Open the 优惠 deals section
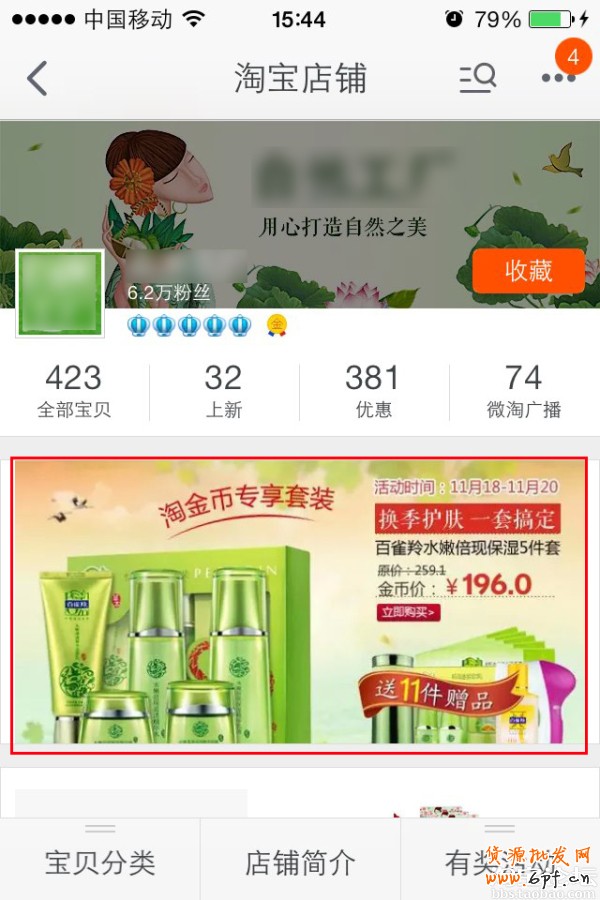This screenshot has width=600, height=900. (373, 390)
